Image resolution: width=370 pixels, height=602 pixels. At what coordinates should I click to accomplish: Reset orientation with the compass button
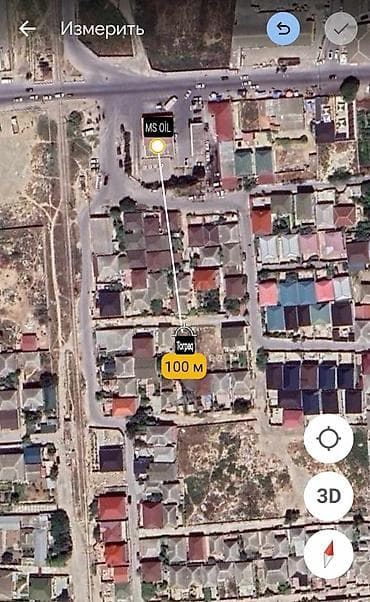(329, 554)
